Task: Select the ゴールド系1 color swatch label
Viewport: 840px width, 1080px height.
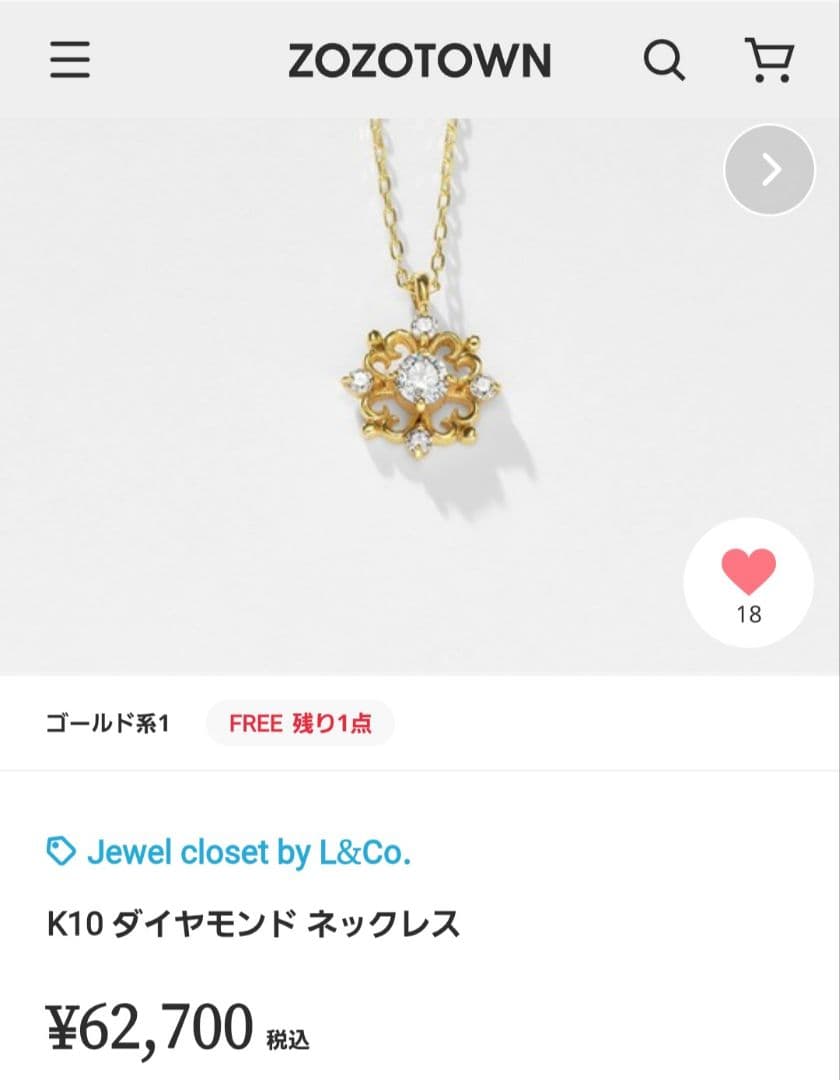Action: pyautogui.click(x=107, y=723)
